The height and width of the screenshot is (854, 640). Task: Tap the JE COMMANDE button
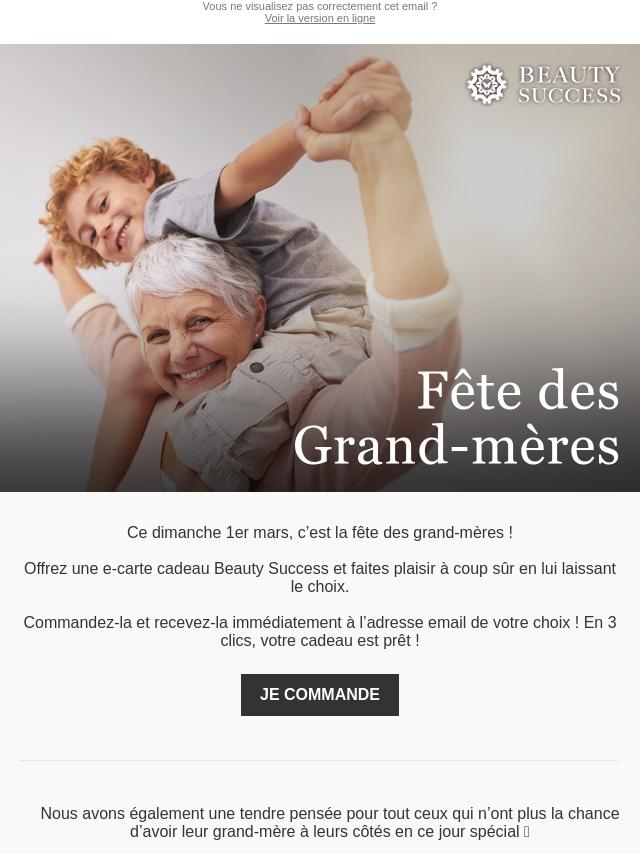(x=320, y=695)
